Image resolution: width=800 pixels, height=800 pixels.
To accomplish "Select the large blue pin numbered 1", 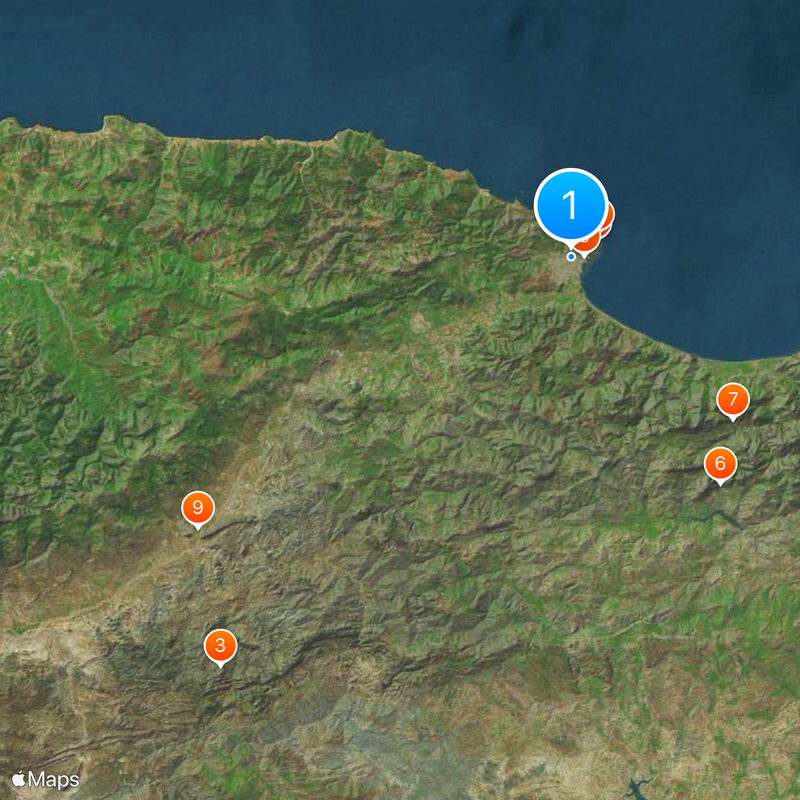I will [571, 206].
